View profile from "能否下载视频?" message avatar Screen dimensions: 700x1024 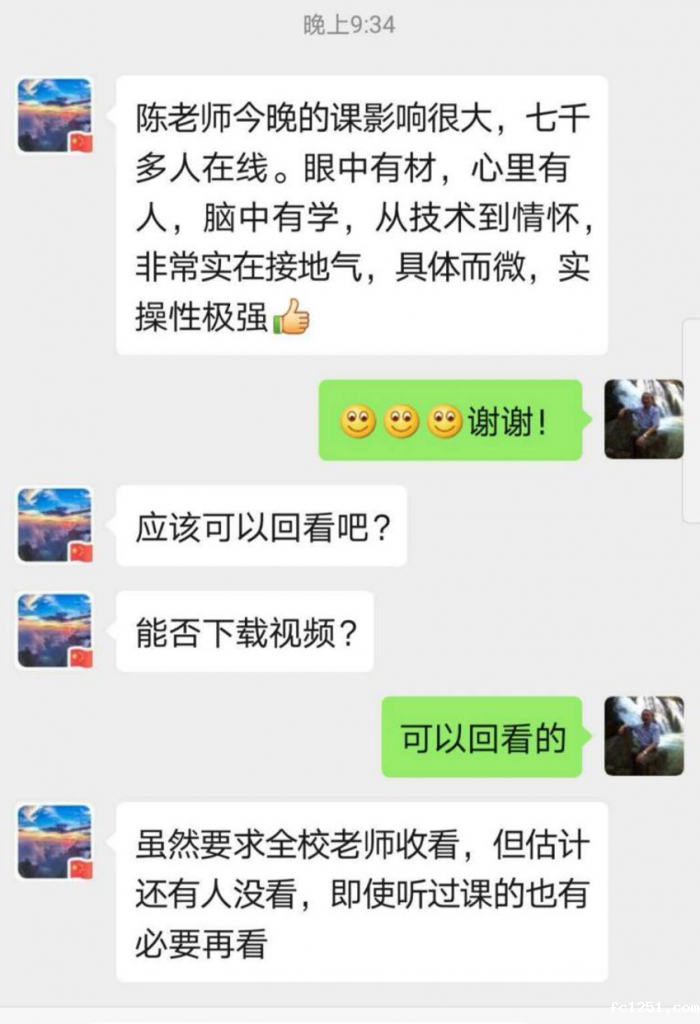[55, 630]
